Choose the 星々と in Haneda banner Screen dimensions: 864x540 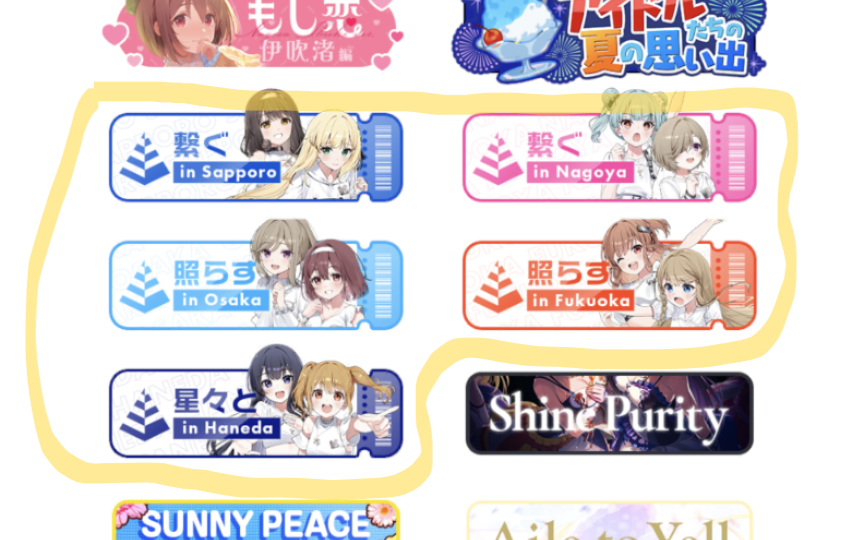pyautogui.click(x=255, y=413)
